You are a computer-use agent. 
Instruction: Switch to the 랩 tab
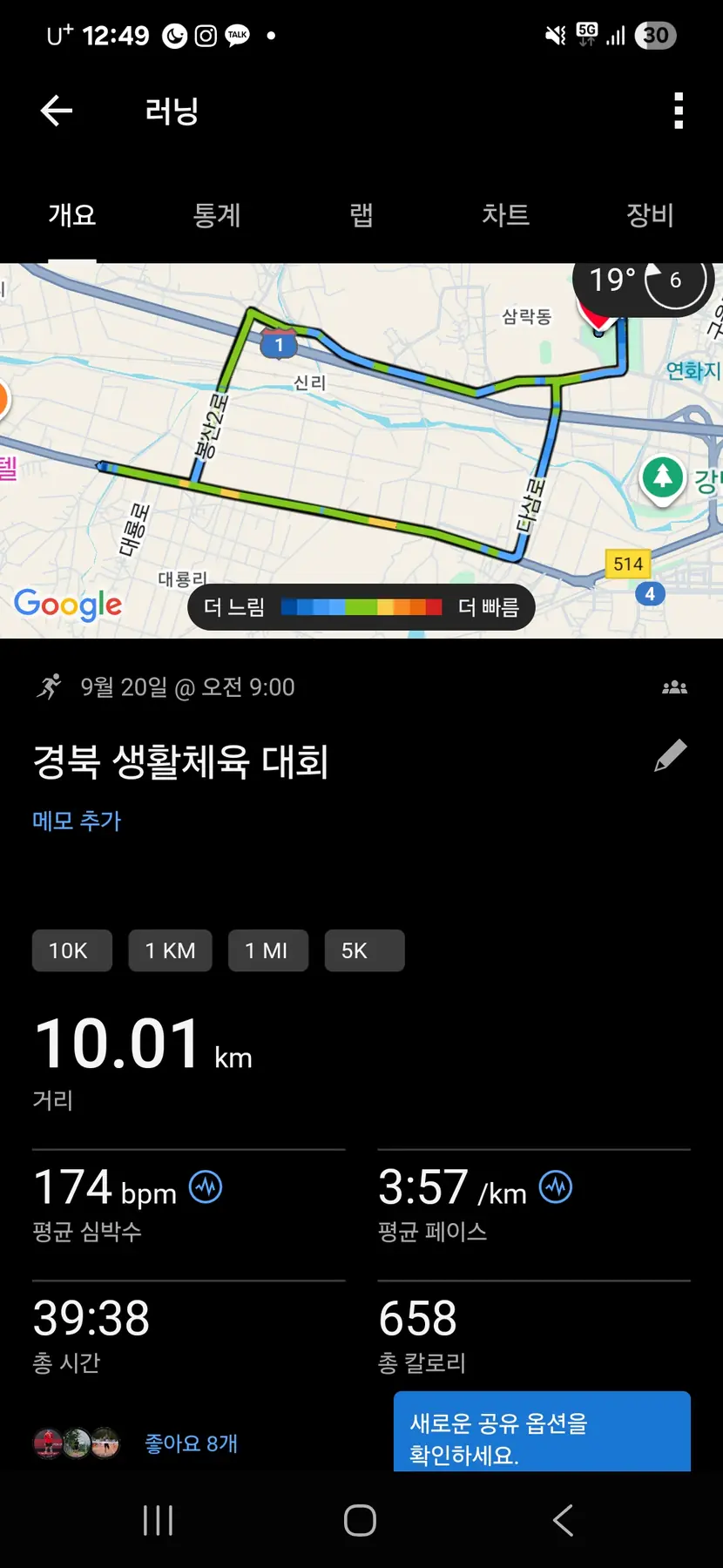coord(361,215)
